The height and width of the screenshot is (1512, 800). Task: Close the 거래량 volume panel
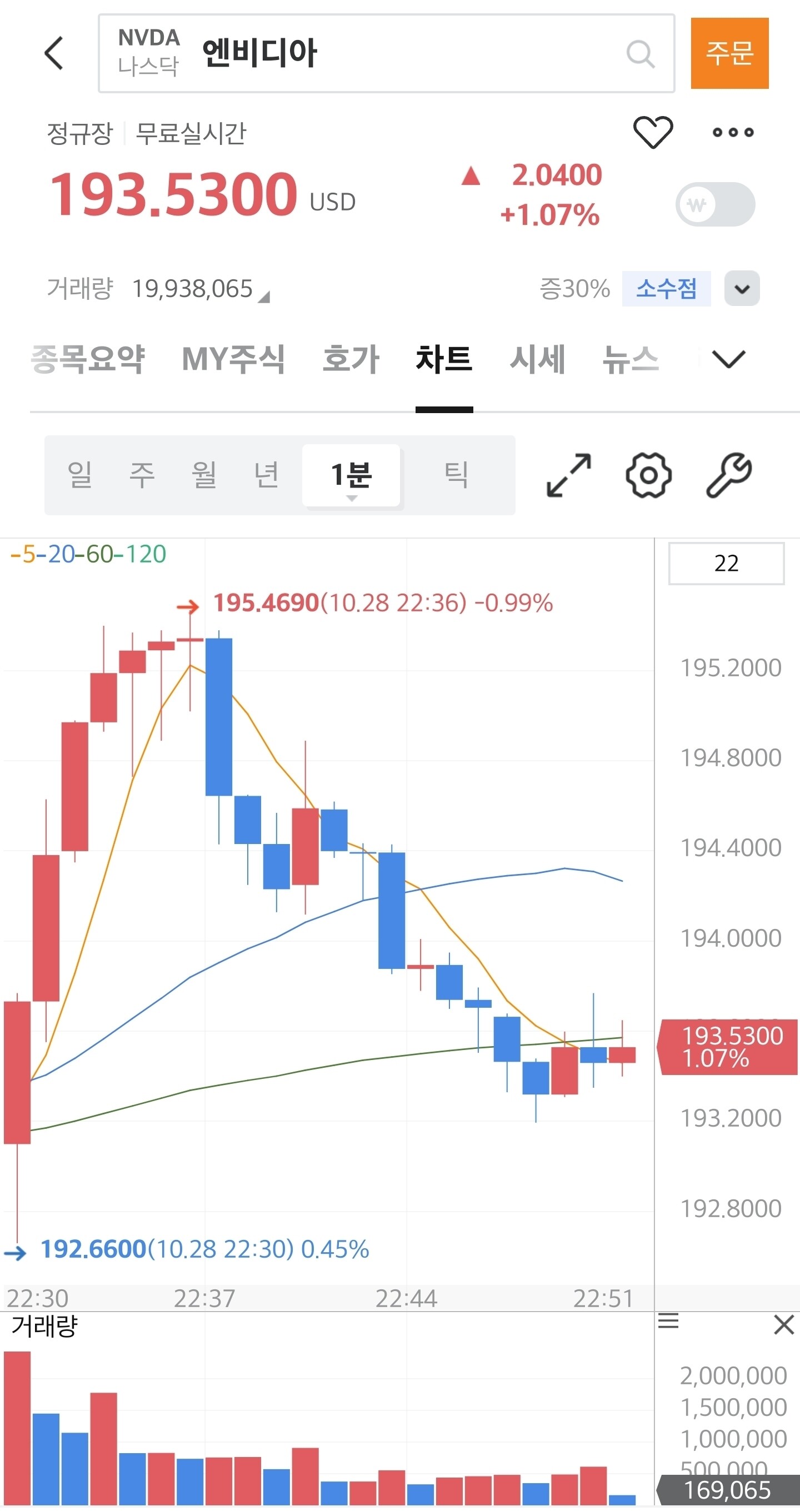[783, 1325]
